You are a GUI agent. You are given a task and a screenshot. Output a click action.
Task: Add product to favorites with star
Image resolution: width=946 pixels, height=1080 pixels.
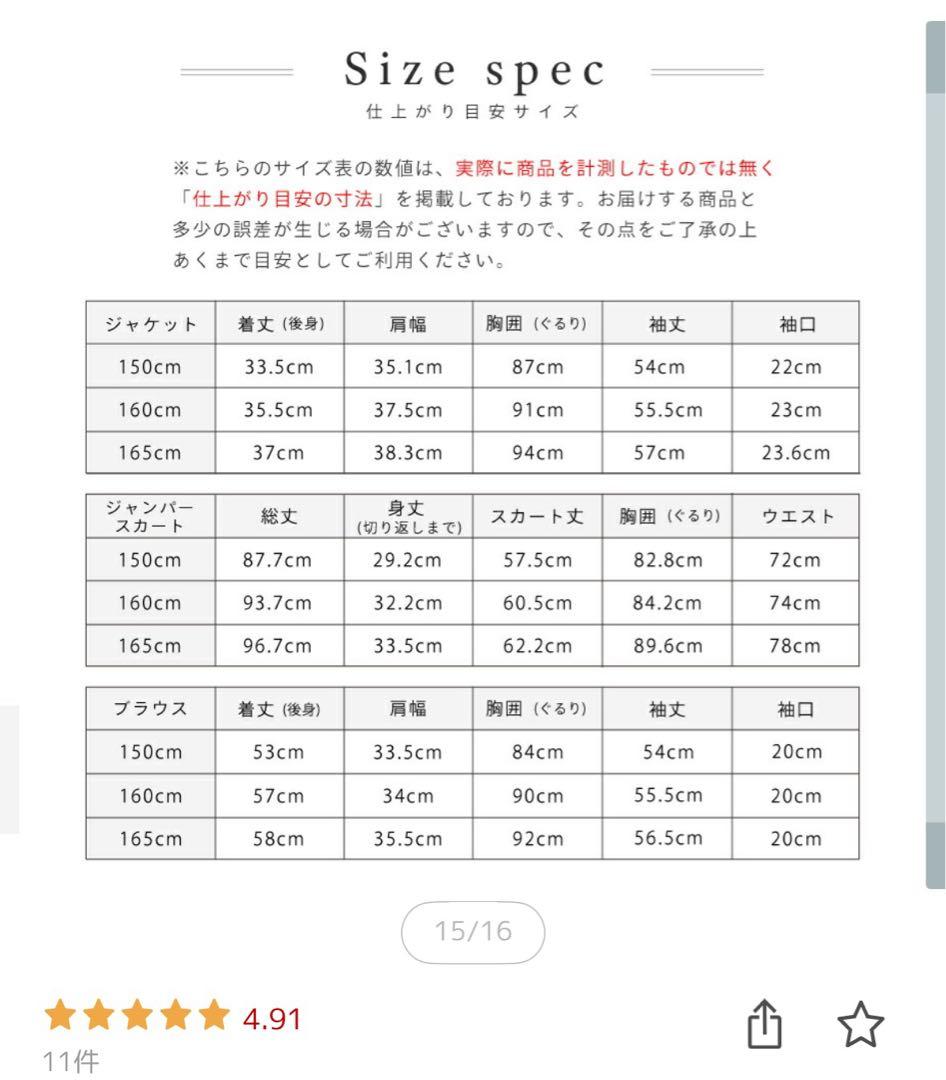point(860,1026)
